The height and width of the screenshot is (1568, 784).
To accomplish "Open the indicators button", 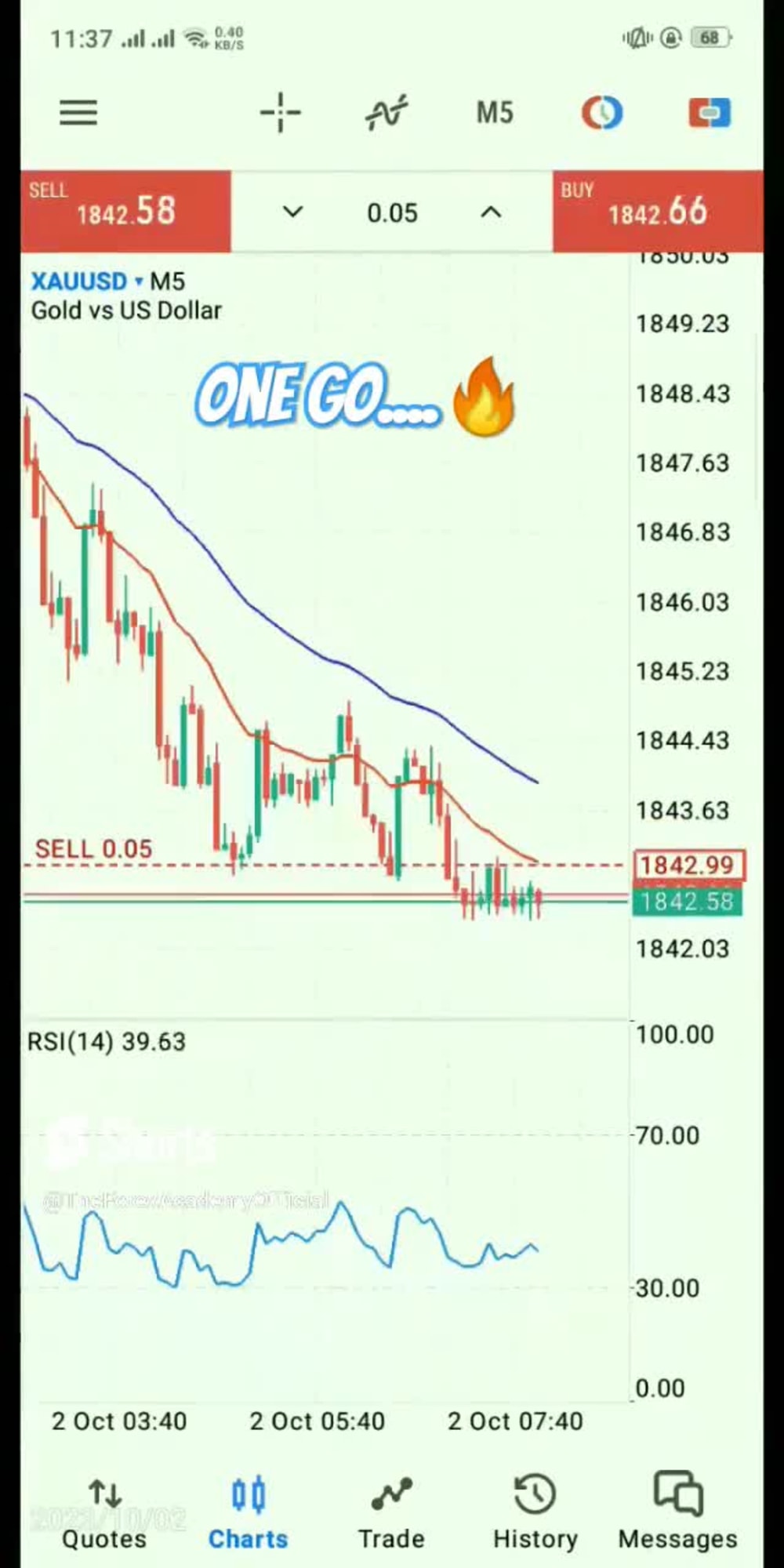I will (x=387, y=113).
